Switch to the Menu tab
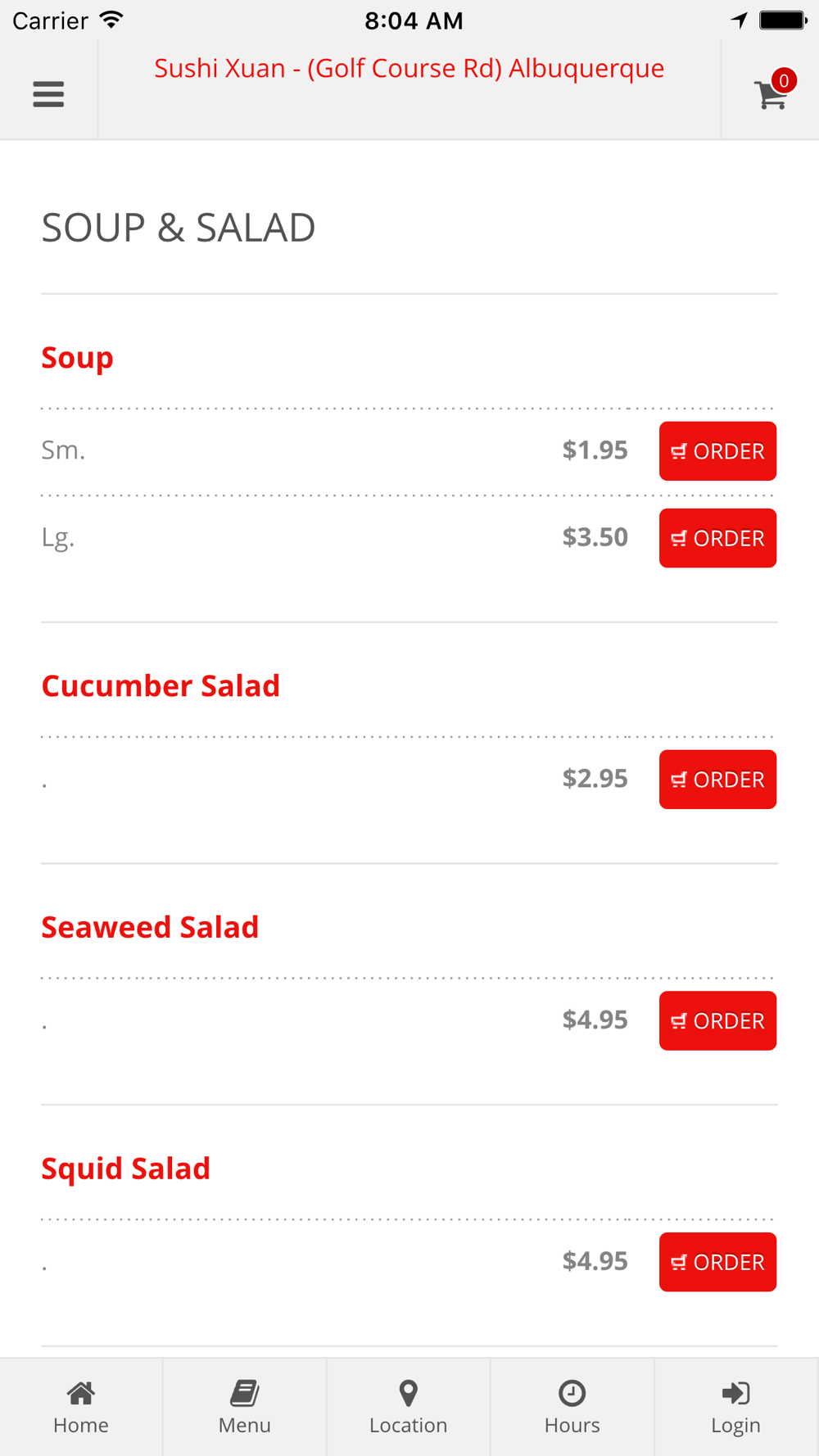 [x=245, y=1408]
